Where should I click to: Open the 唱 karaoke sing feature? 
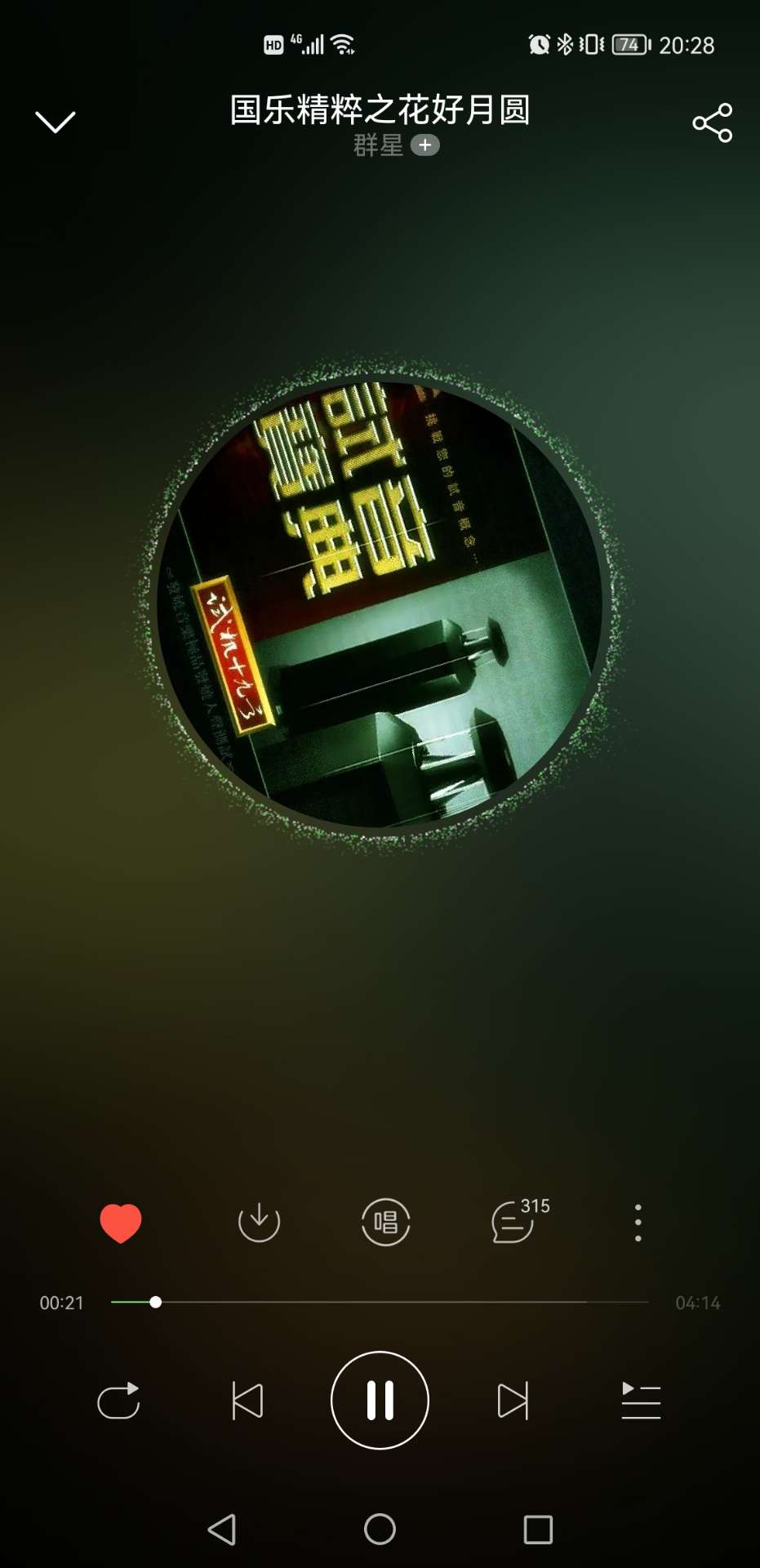tap(385, 1222)
